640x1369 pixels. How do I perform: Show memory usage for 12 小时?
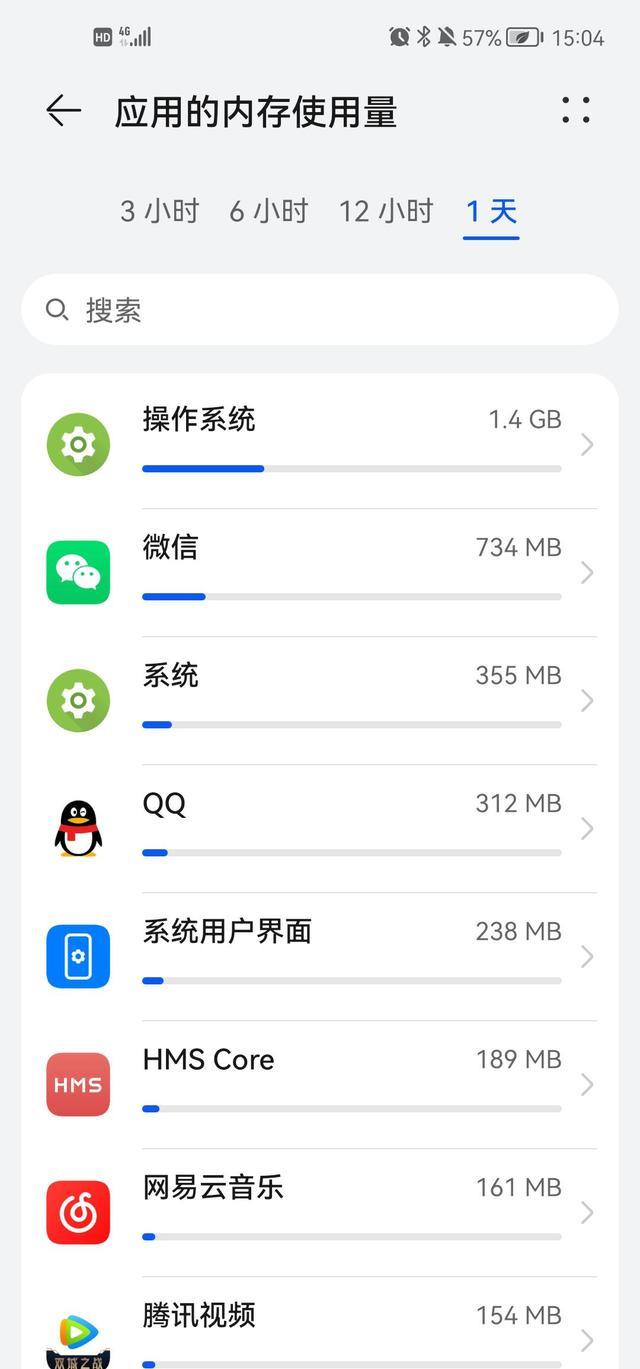pyautogui.click(x=386, y=212)
